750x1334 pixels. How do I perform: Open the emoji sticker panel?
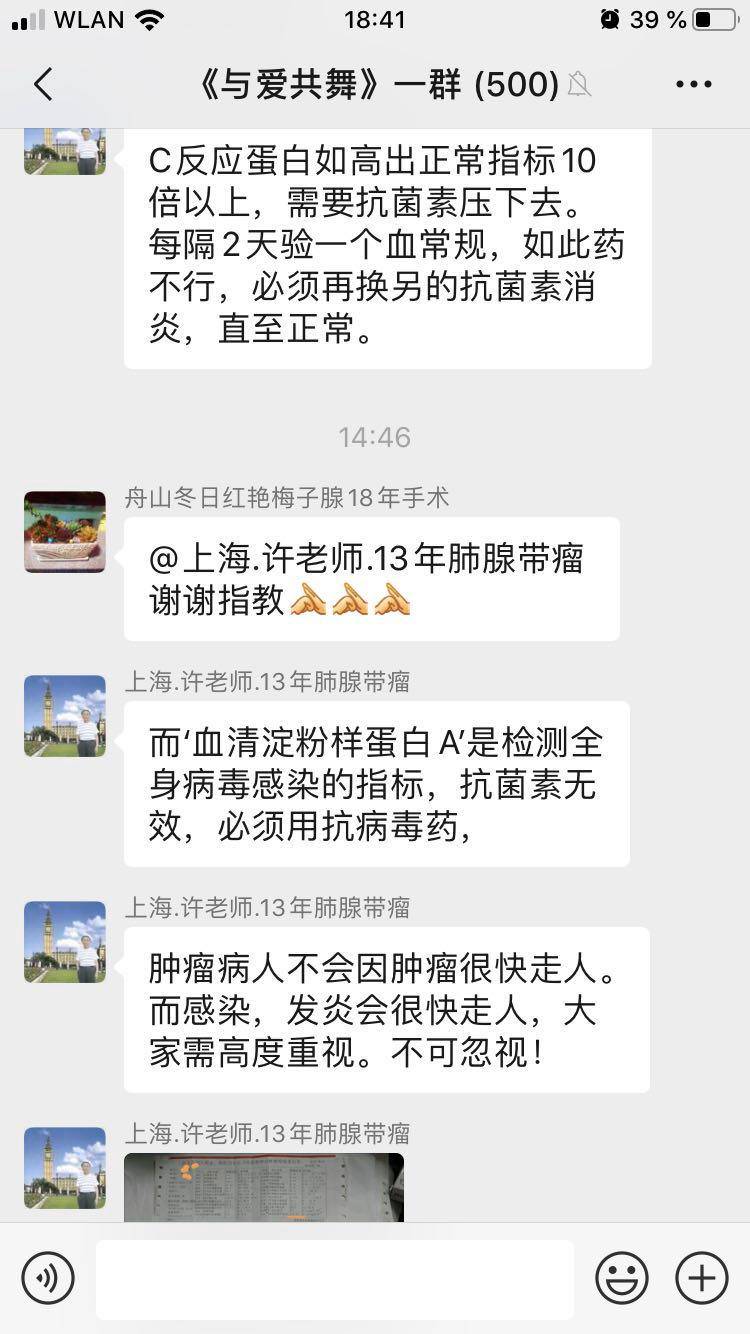[x=621, y=1278]
